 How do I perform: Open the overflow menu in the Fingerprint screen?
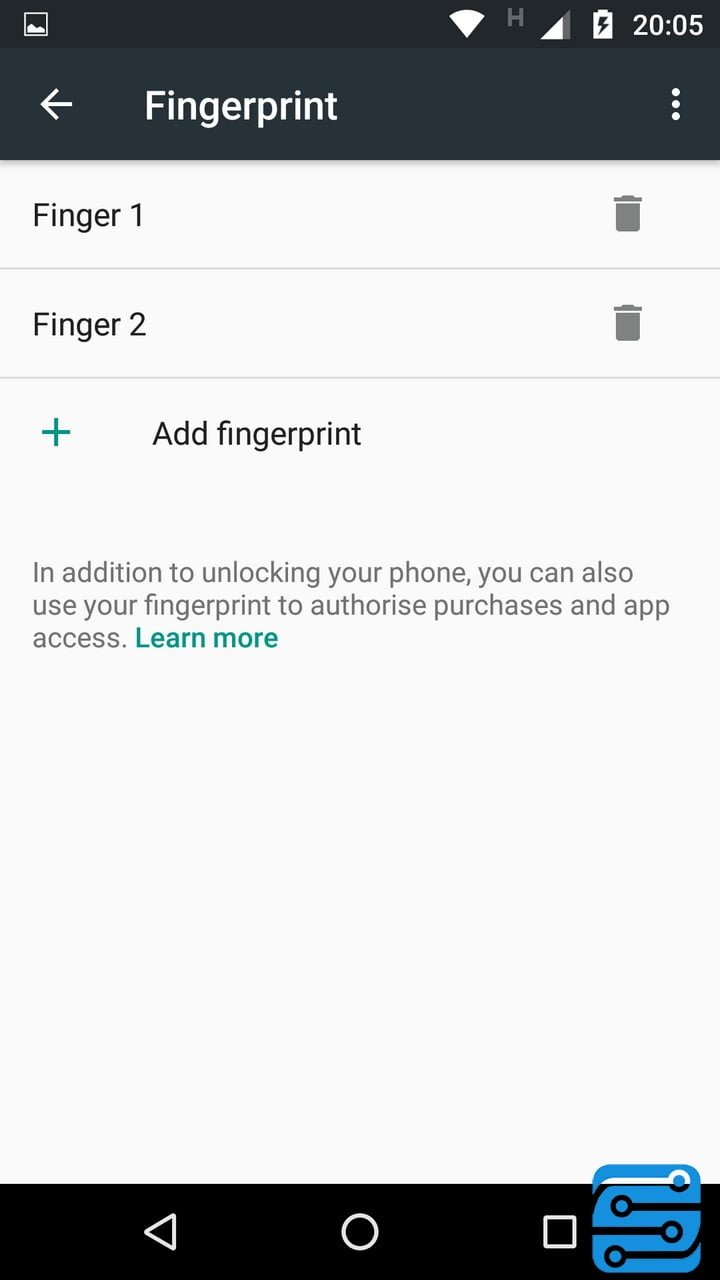click(x=676, y=104)
